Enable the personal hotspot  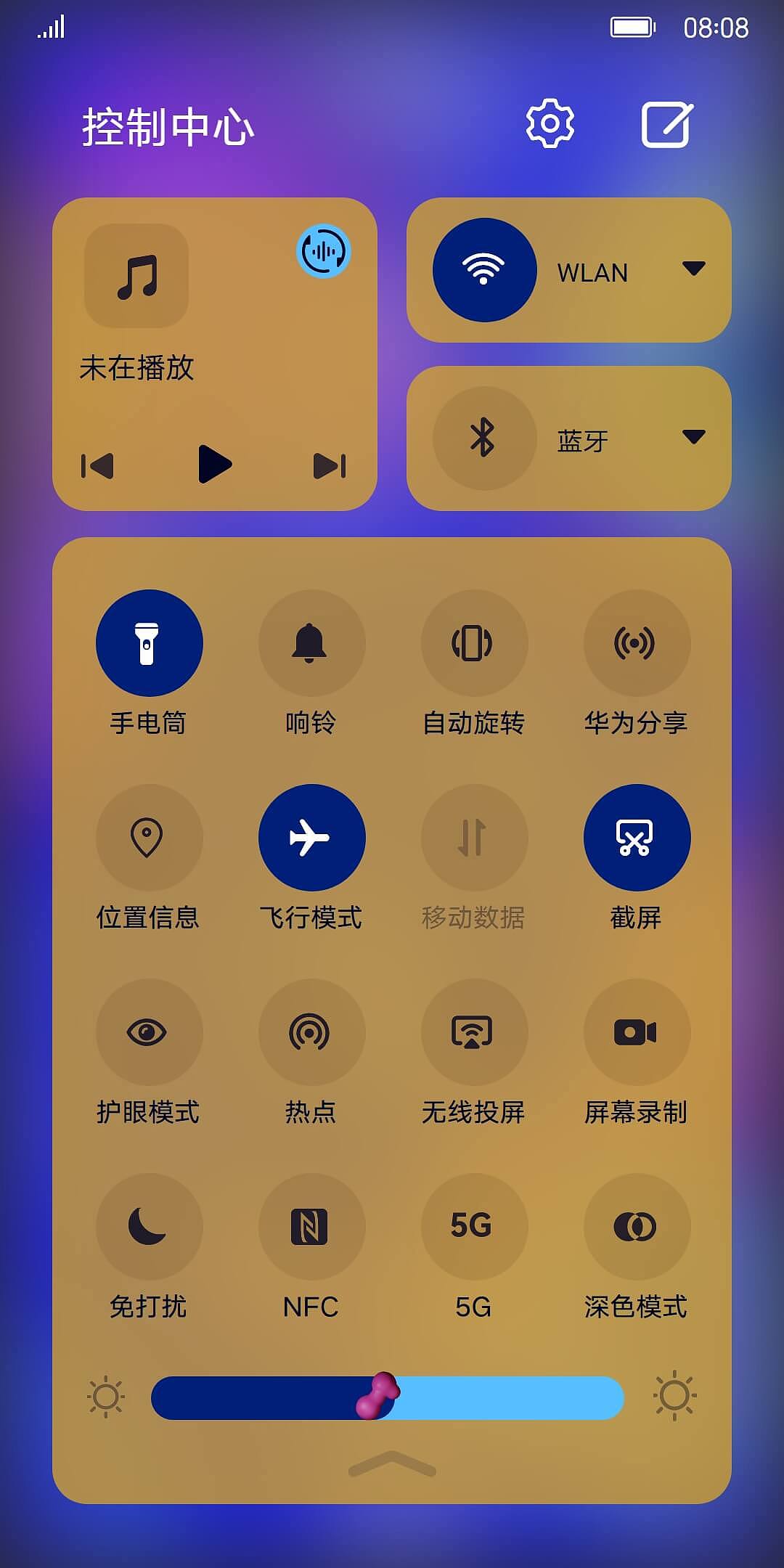pyautogui.click(x=311, y=1031)
